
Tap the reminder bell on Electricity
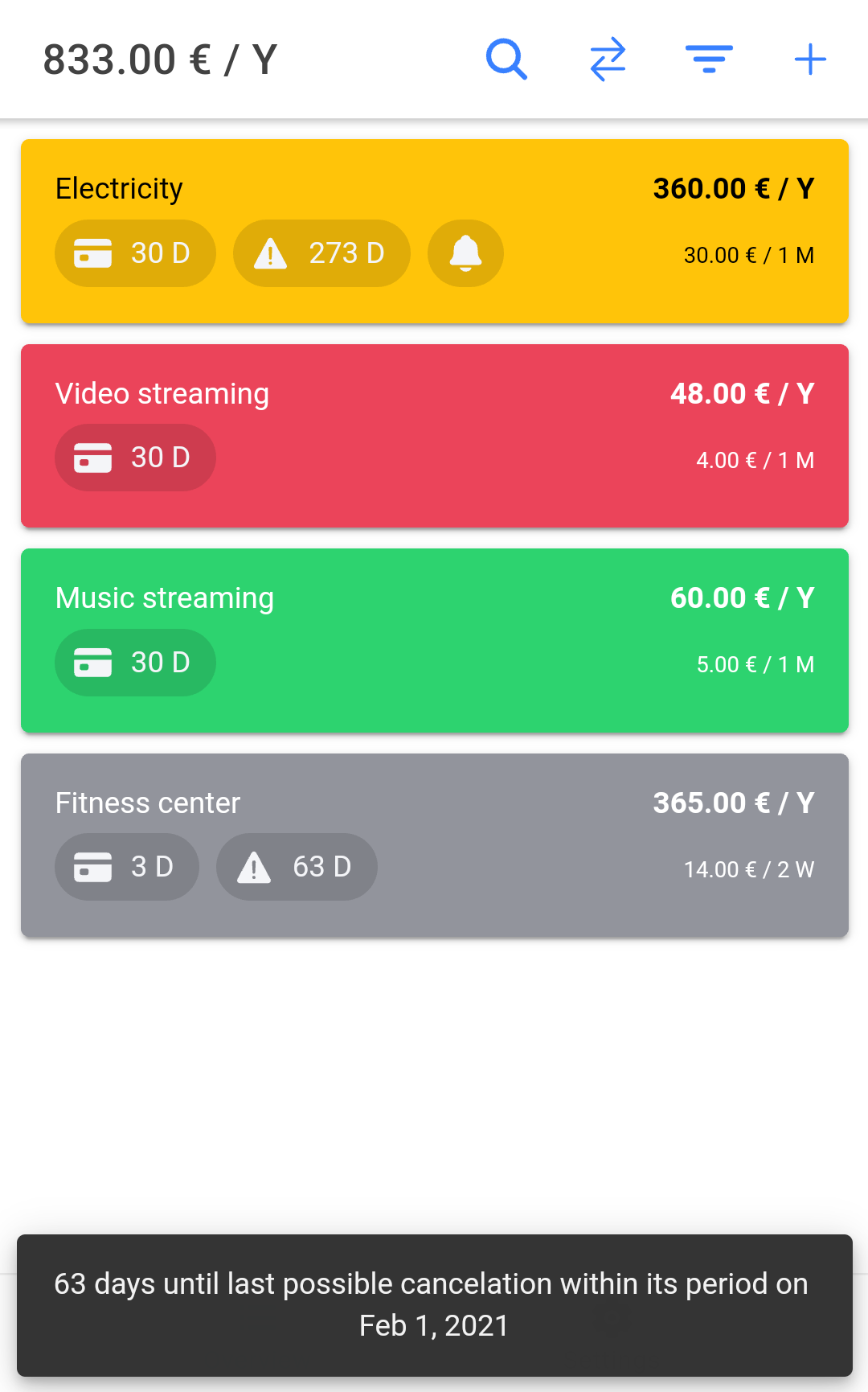click(465, 253)
